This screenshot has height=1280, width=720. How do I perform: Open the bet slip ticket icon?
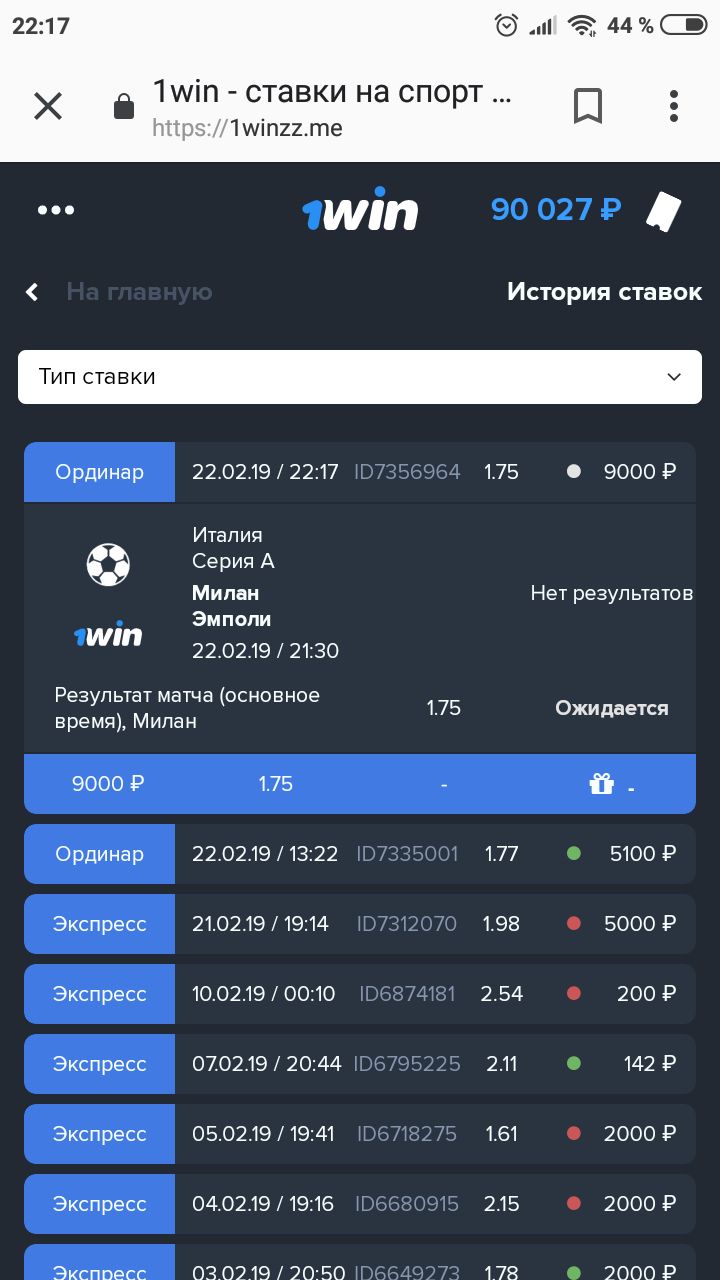point(664,211)
